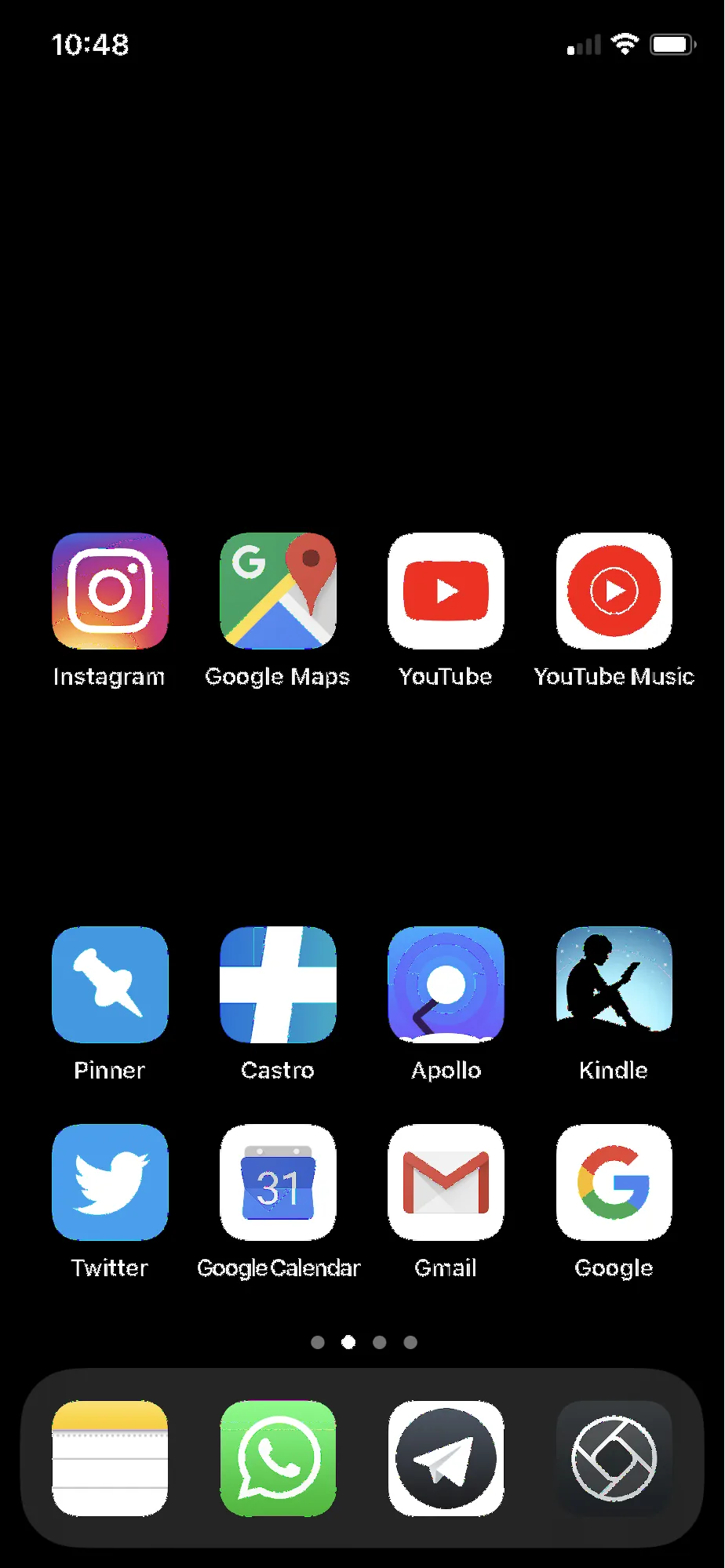Launch YouTube Music
The width and height of the screenshot is (725, 1568).
(x=614, y=591)
